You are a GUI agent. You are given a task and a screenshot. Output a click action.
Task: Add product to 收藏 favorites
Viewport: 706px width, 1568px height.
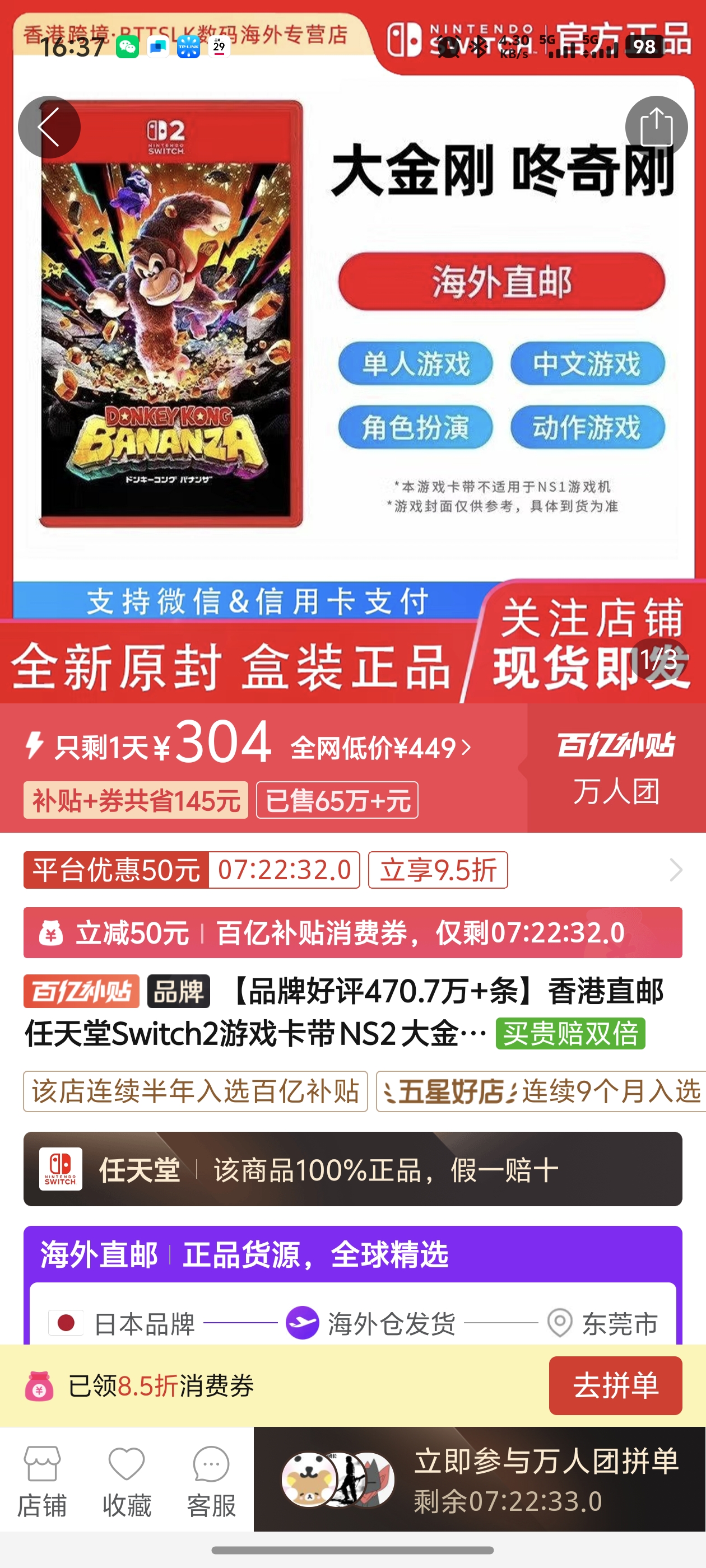pyautogui.click(x=126, y=1480)
